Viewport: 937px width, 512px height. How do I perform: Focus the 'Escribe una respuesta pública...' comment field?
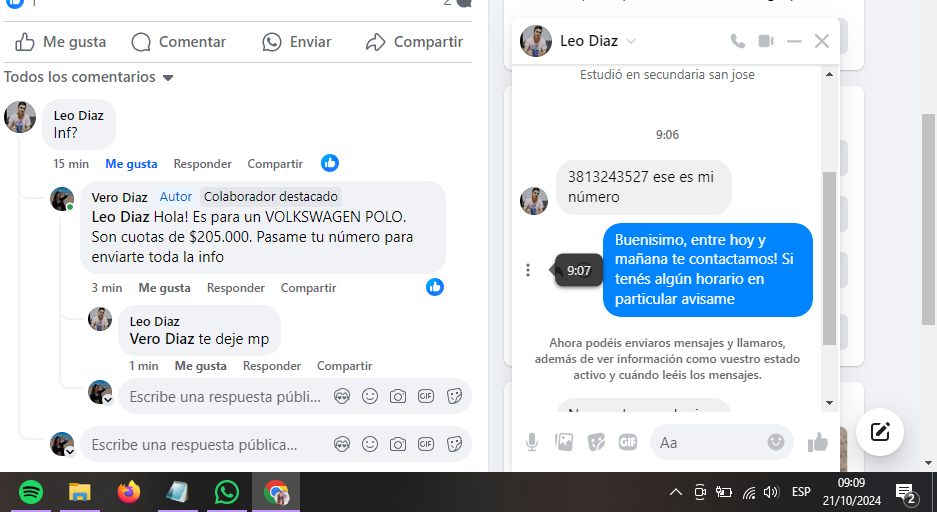coord(193,444)
